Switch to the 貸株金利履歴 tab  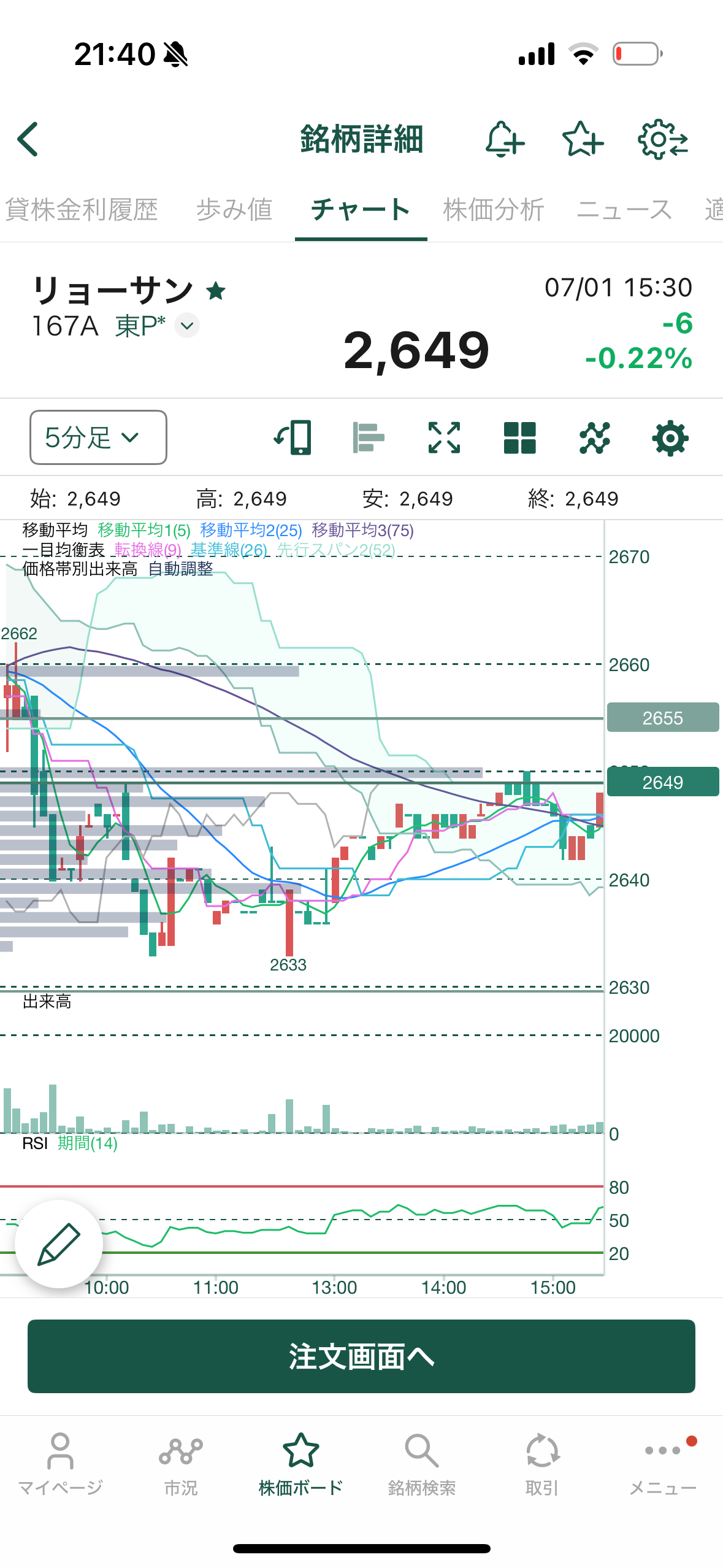82,210
